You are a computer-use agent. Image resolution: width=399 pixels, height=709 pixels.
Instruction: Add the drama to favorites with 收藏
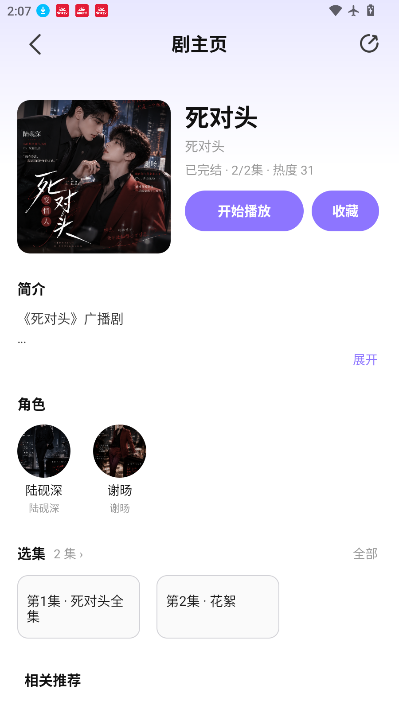[x=345, y=211]
